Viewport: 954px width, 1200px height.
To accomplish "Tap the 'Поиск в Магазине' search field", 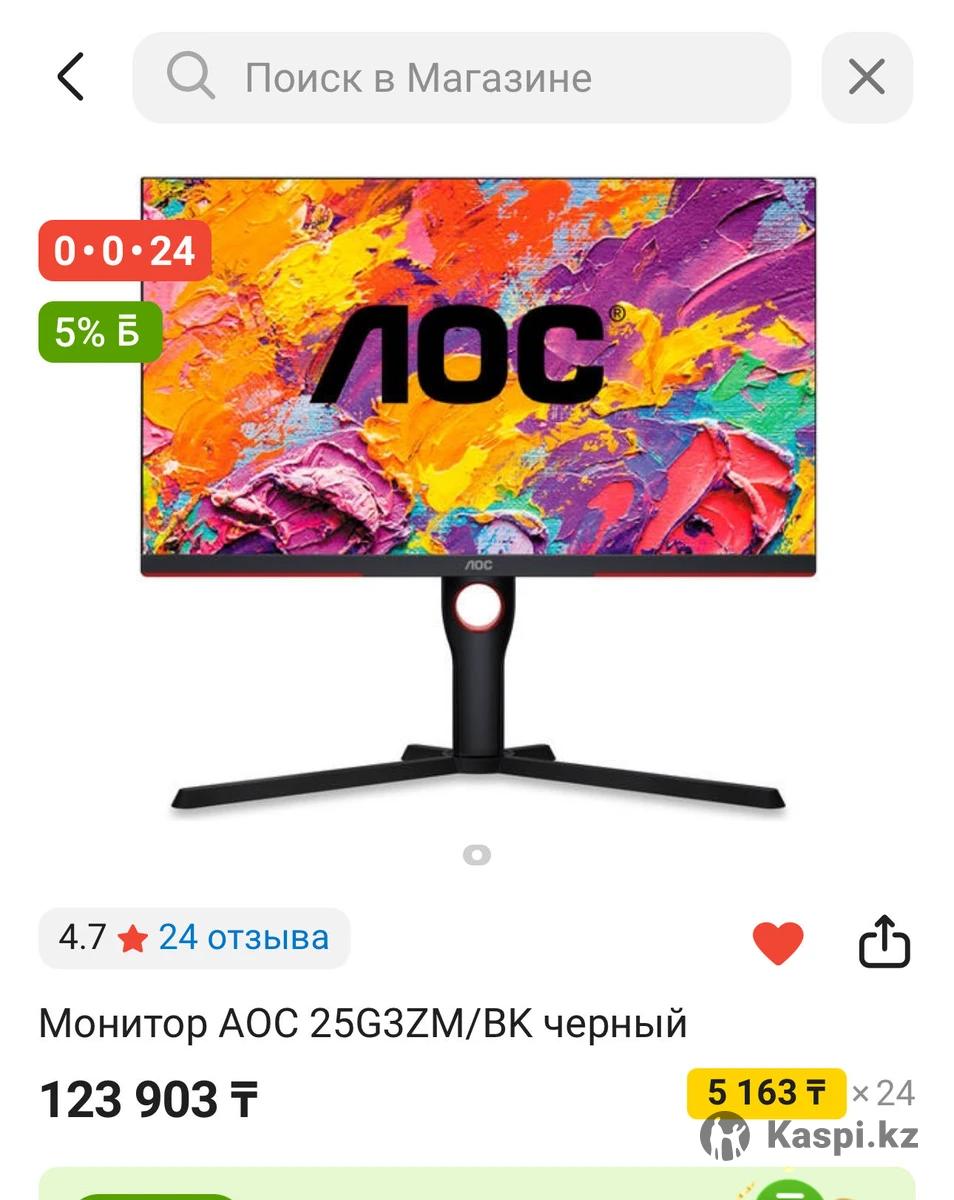I will [460, 78].
